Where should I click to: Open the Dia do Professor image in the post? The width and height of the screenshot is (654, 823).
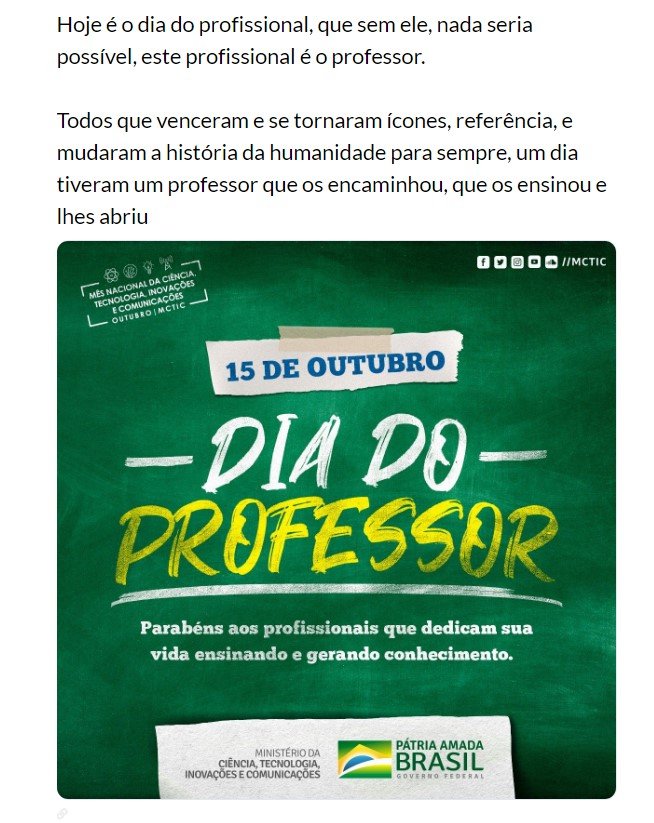click(x=336, y=520)
